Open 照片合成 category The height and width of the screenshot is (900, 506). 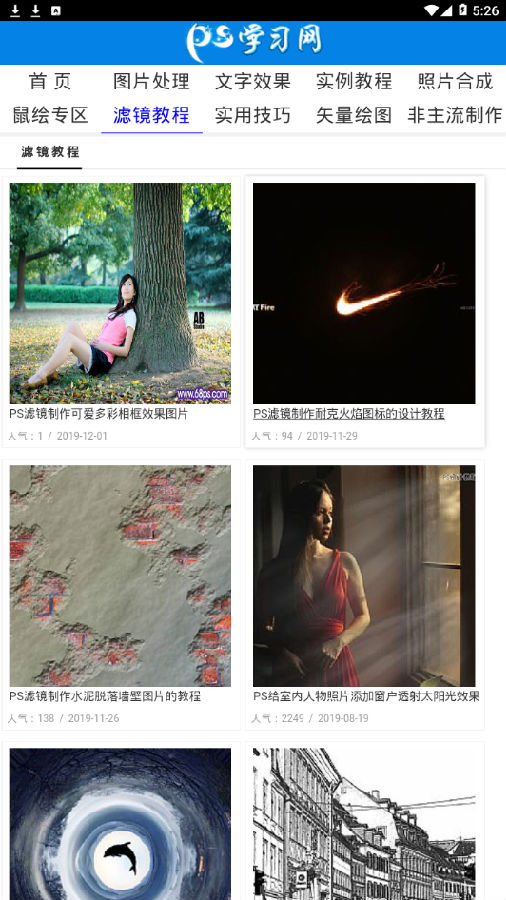click(456, 82)
